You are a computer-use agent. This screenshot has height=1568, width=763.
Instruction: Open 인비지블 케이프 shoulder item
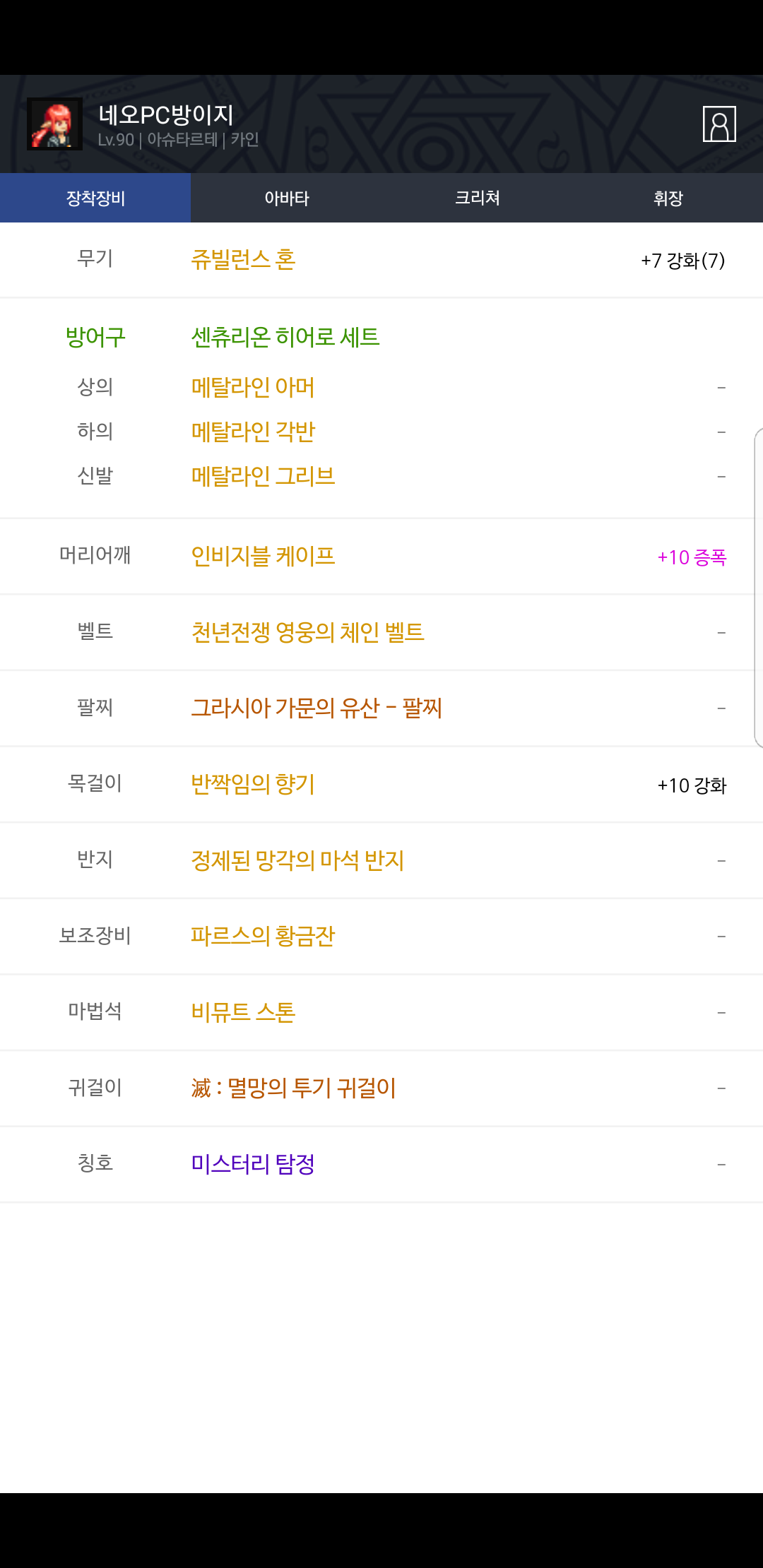click(x=263, y=556)
